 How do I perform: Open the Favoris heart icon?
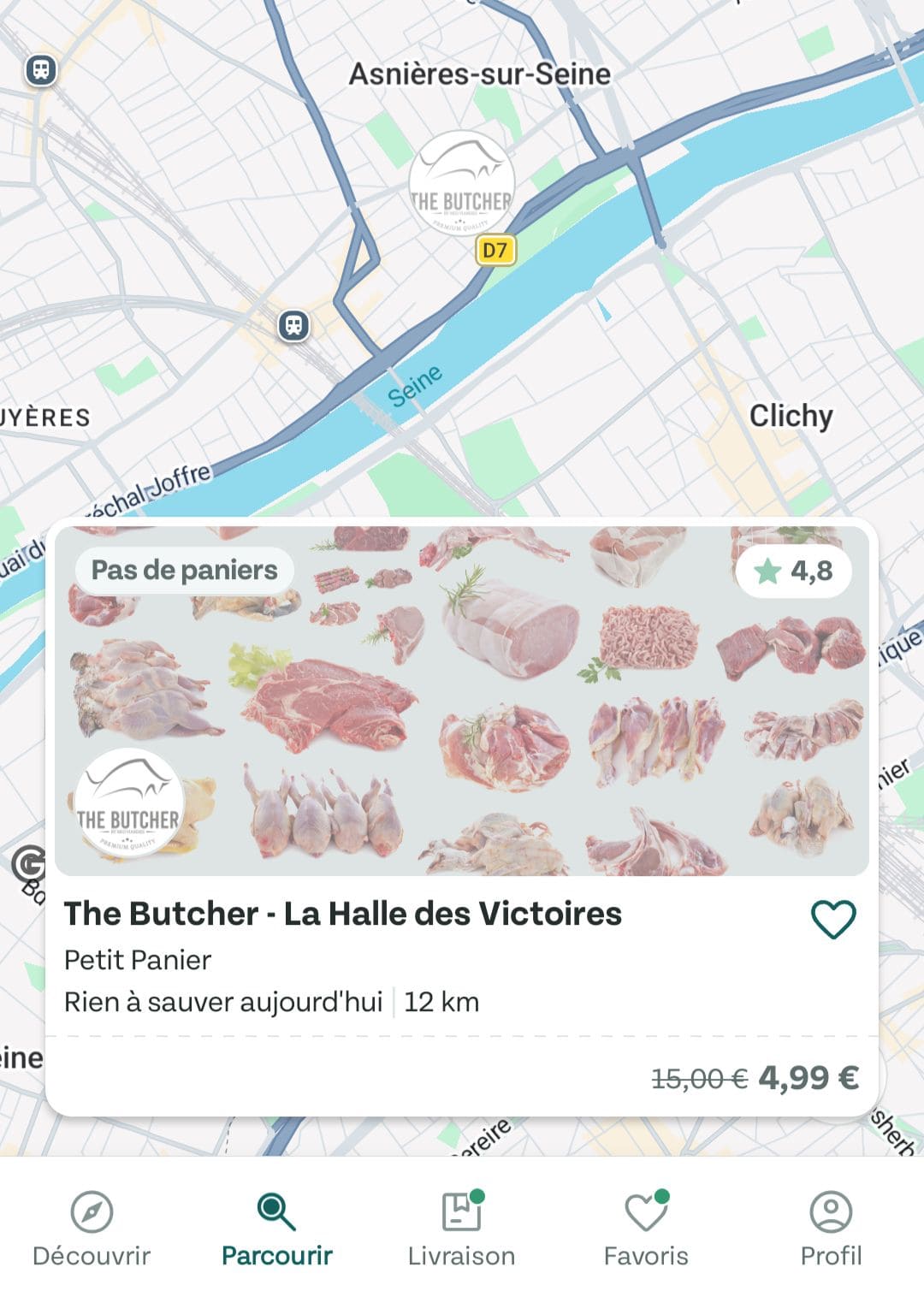pyautogui.click(x=646, y=1209)
